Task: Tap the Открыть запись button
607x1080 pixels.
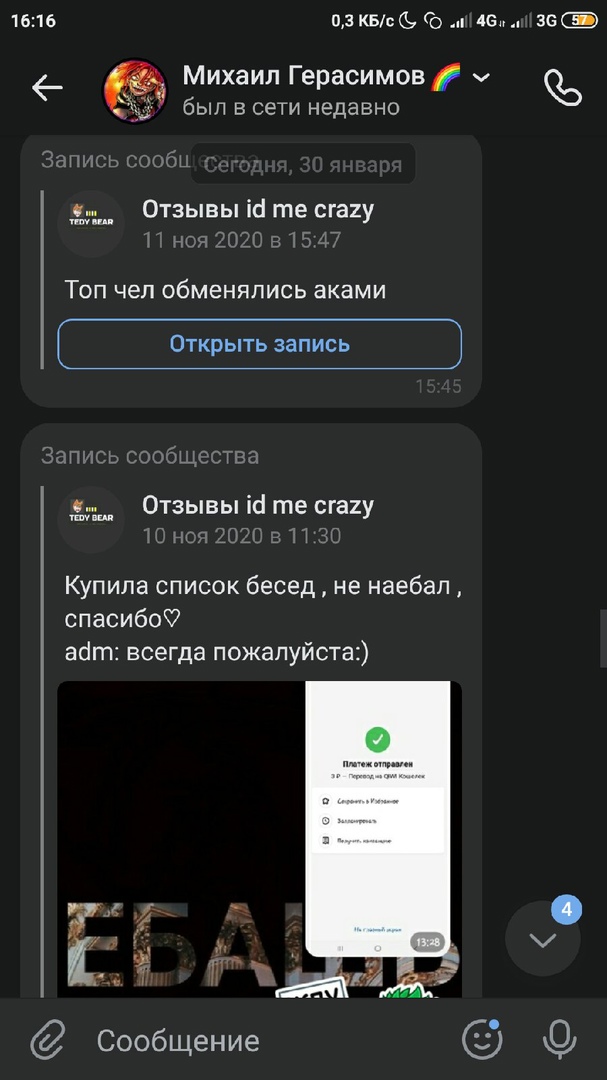Action: 259,344
